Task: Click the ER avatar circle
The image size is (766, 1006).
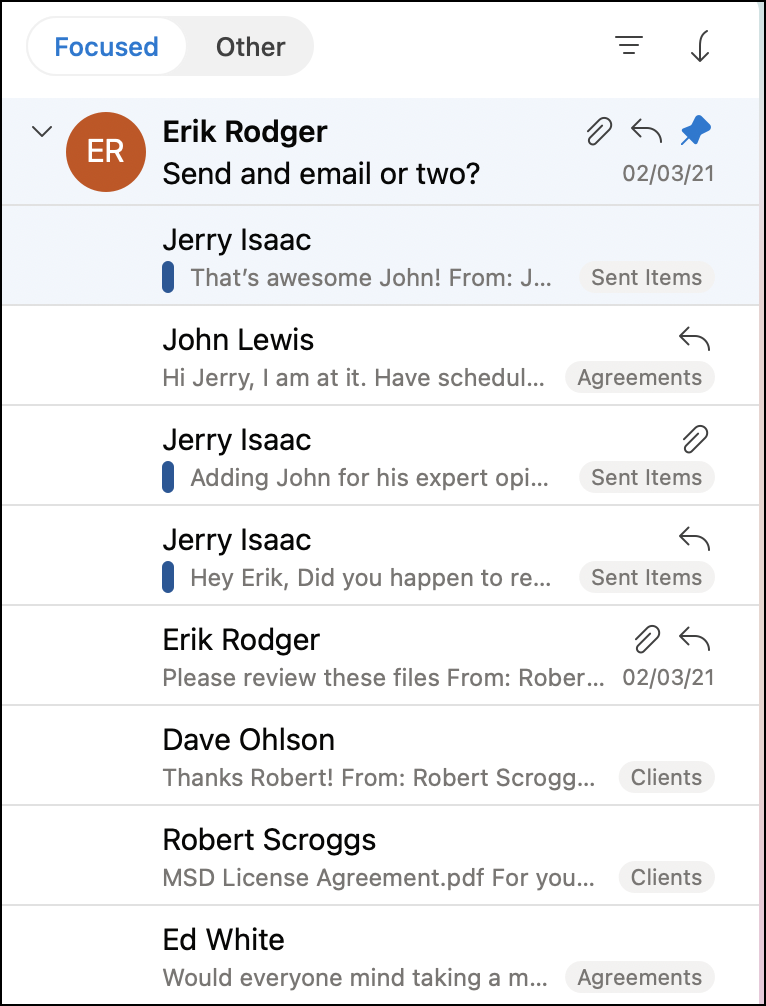Action: coord(105,151)
